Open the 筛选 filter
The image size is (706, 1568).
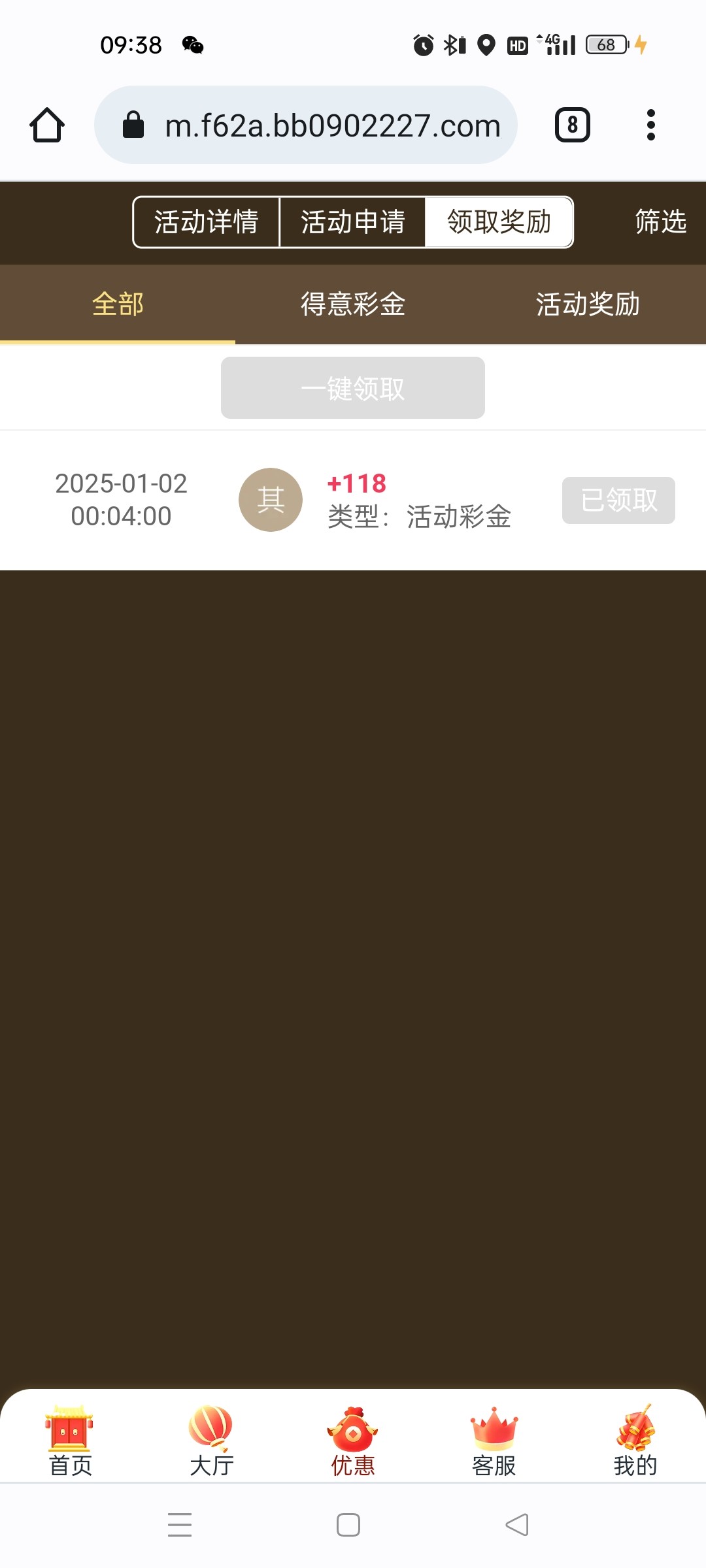[660, 222]
